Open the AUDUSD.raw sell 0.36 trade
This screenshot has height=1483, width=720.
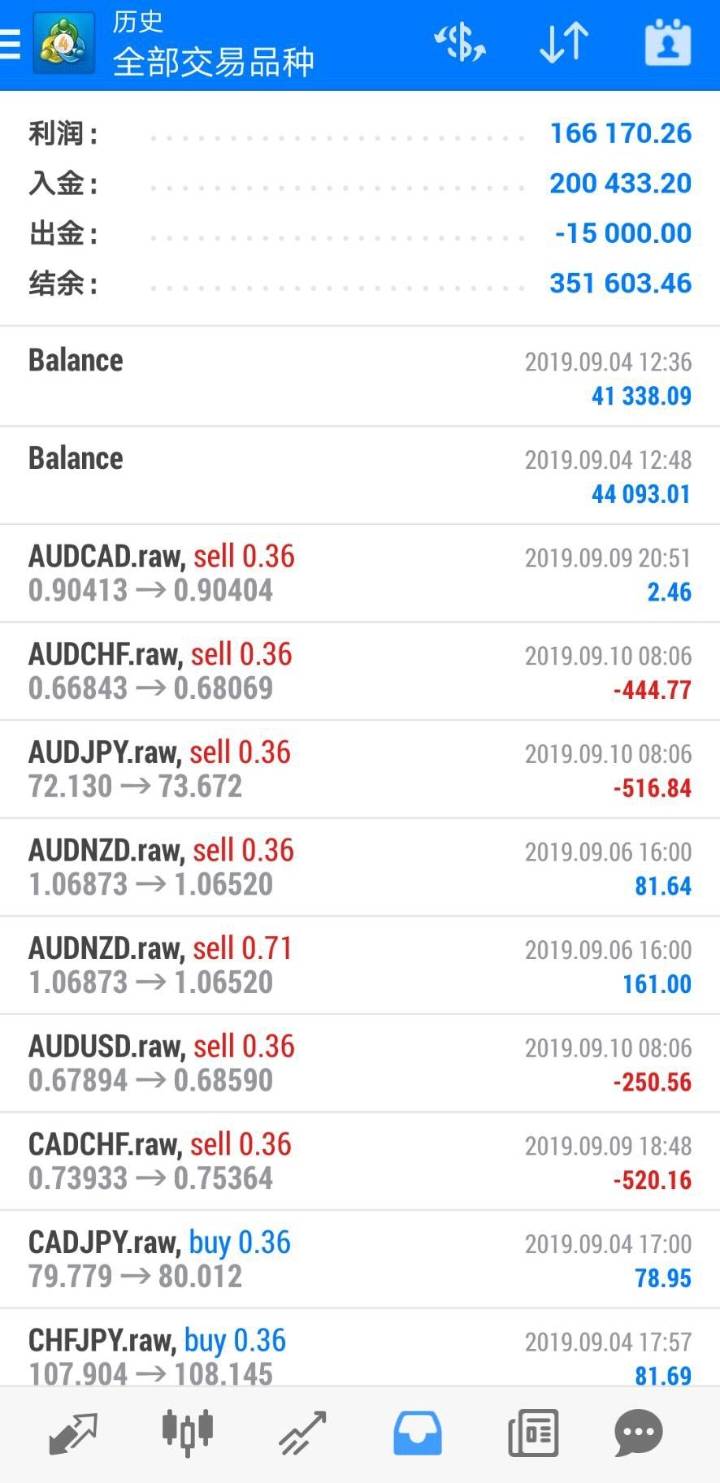pyautogui.click(x=360, y=1063)
